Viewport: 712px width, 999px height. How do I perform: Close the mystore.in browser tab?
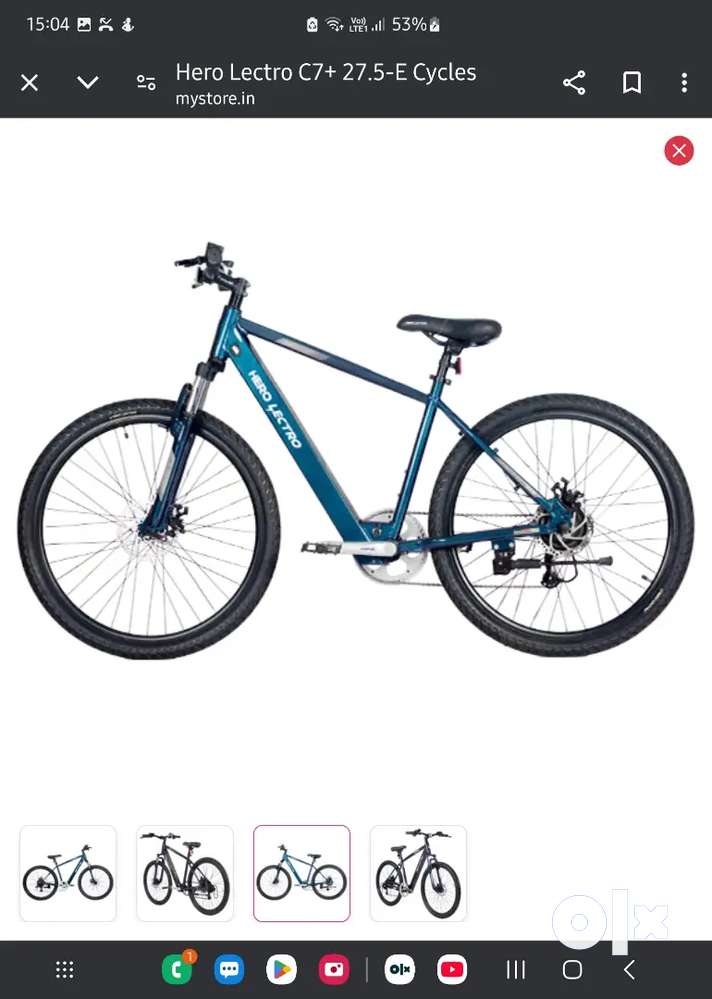(30, 83)
